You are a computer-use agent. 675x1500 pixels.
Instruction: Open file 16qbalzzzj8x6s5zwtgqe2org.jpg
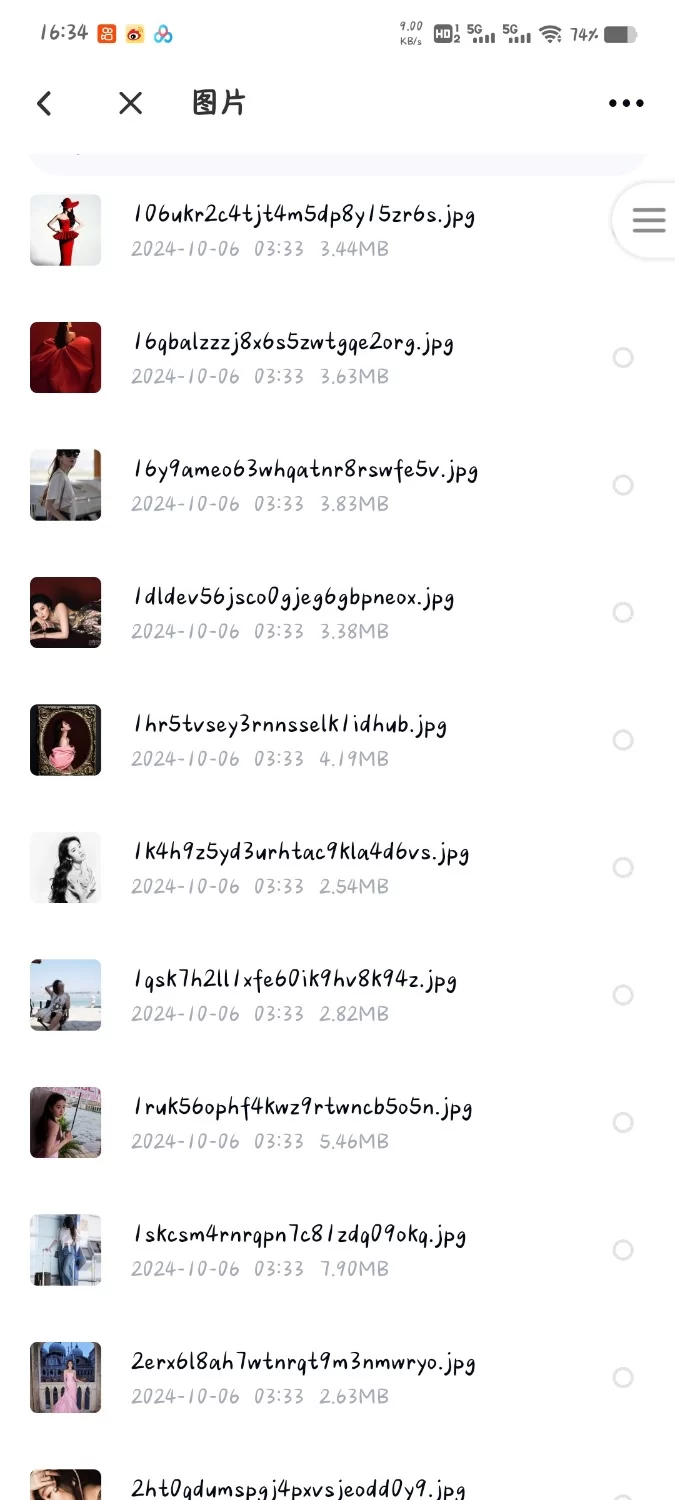click(x=293, y=357)
